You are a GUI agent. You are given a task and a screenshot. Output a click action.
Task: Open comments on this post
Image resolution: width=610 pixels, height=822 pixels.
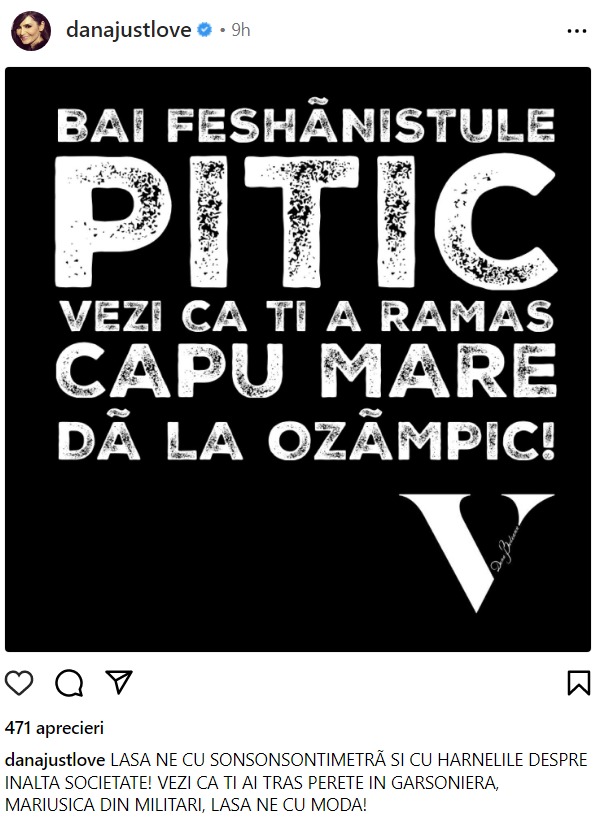[x=69, y=683]
